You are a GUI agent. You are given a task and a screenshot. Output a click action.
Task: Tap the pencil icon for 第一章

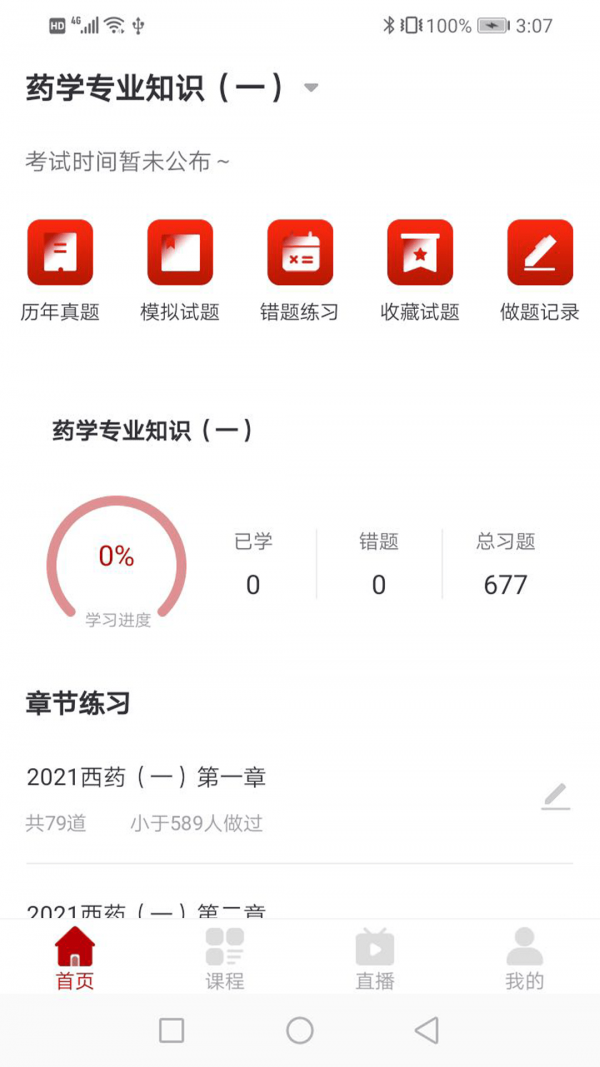click(x=556, y=797)
